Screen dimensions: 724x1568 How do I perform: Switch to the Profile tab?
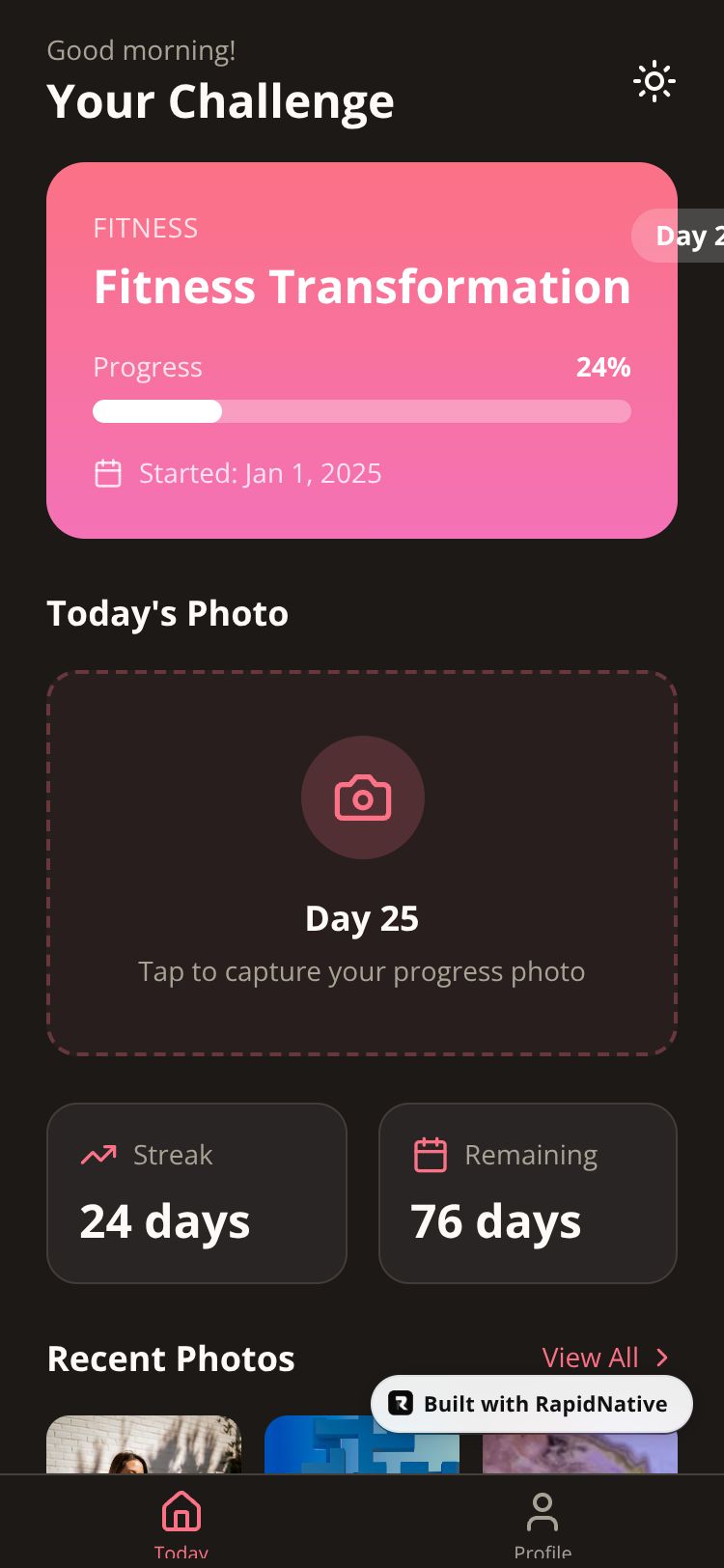(x=543, y=1520)
